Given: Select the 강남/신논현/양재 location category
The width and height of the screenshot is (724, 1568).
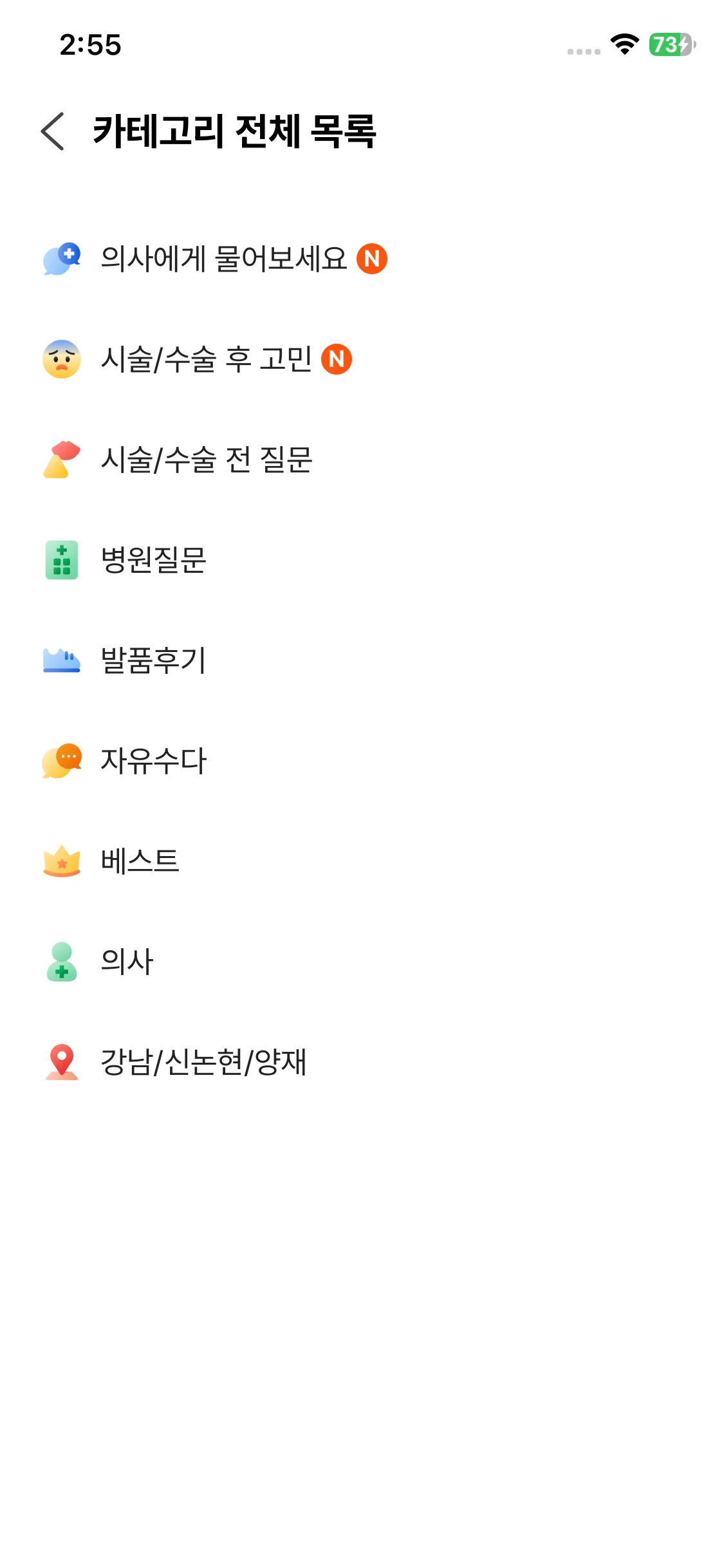Looking at the screenshot, I should [x=203, y=1062].
